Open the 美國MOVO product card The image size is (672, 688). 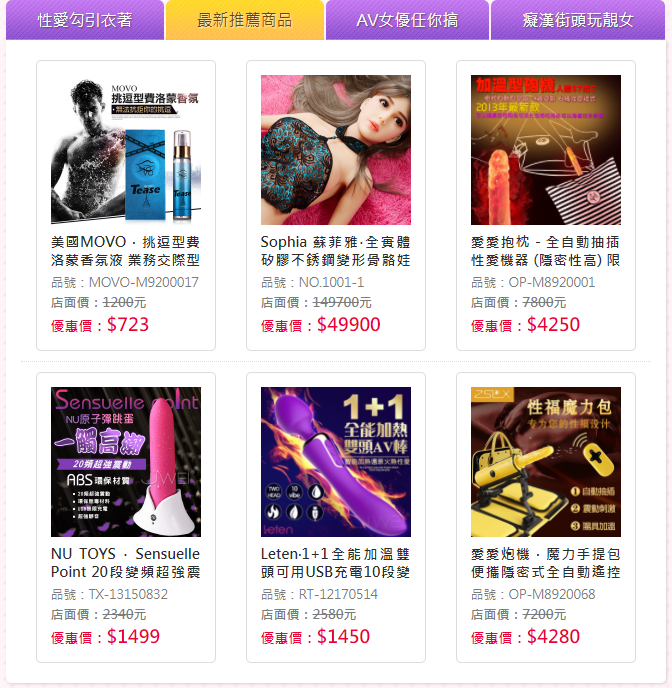126,205
